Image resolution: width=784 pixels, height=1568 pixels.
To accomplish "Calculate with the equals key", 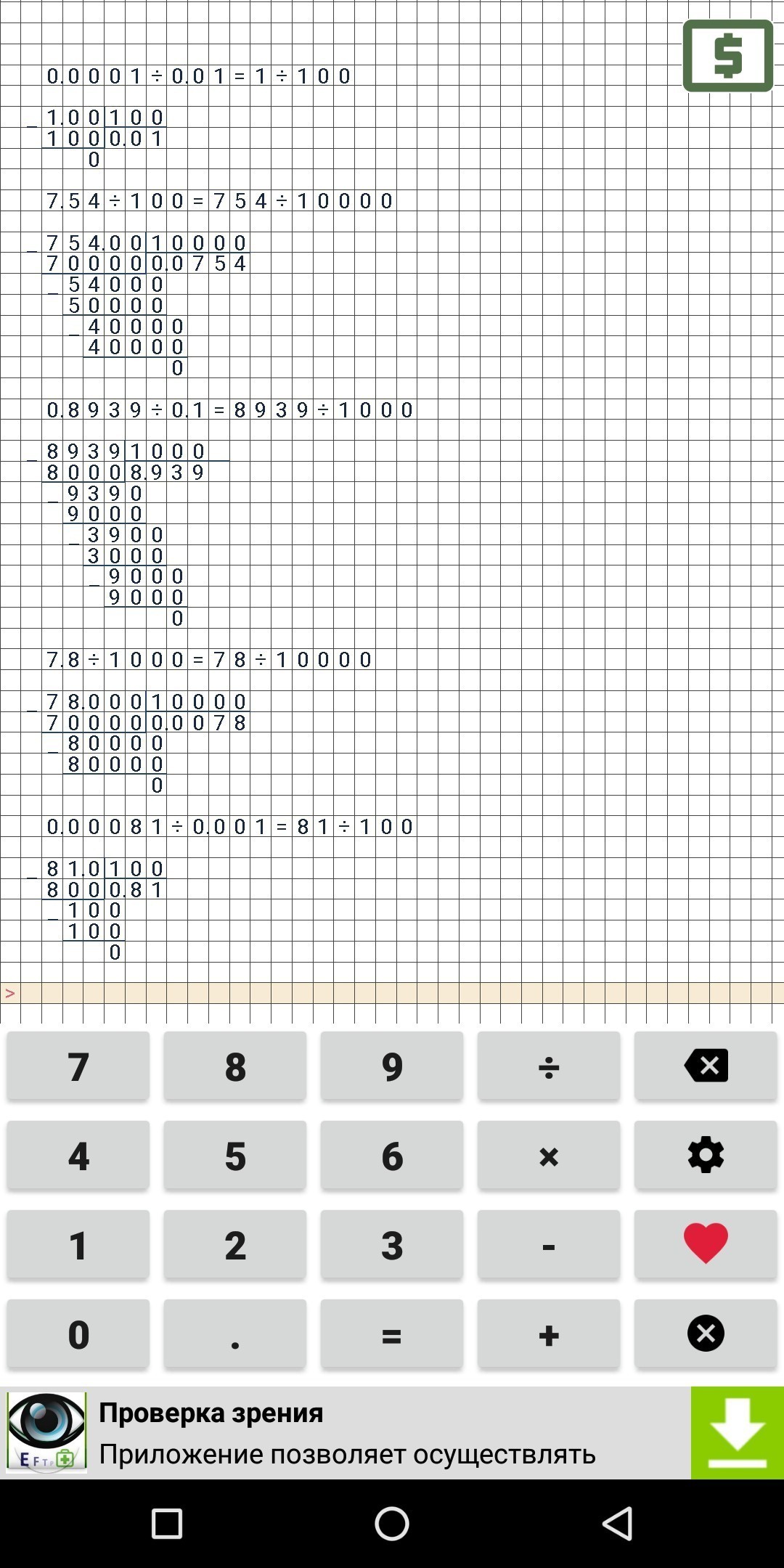I will pos(392,1334).
